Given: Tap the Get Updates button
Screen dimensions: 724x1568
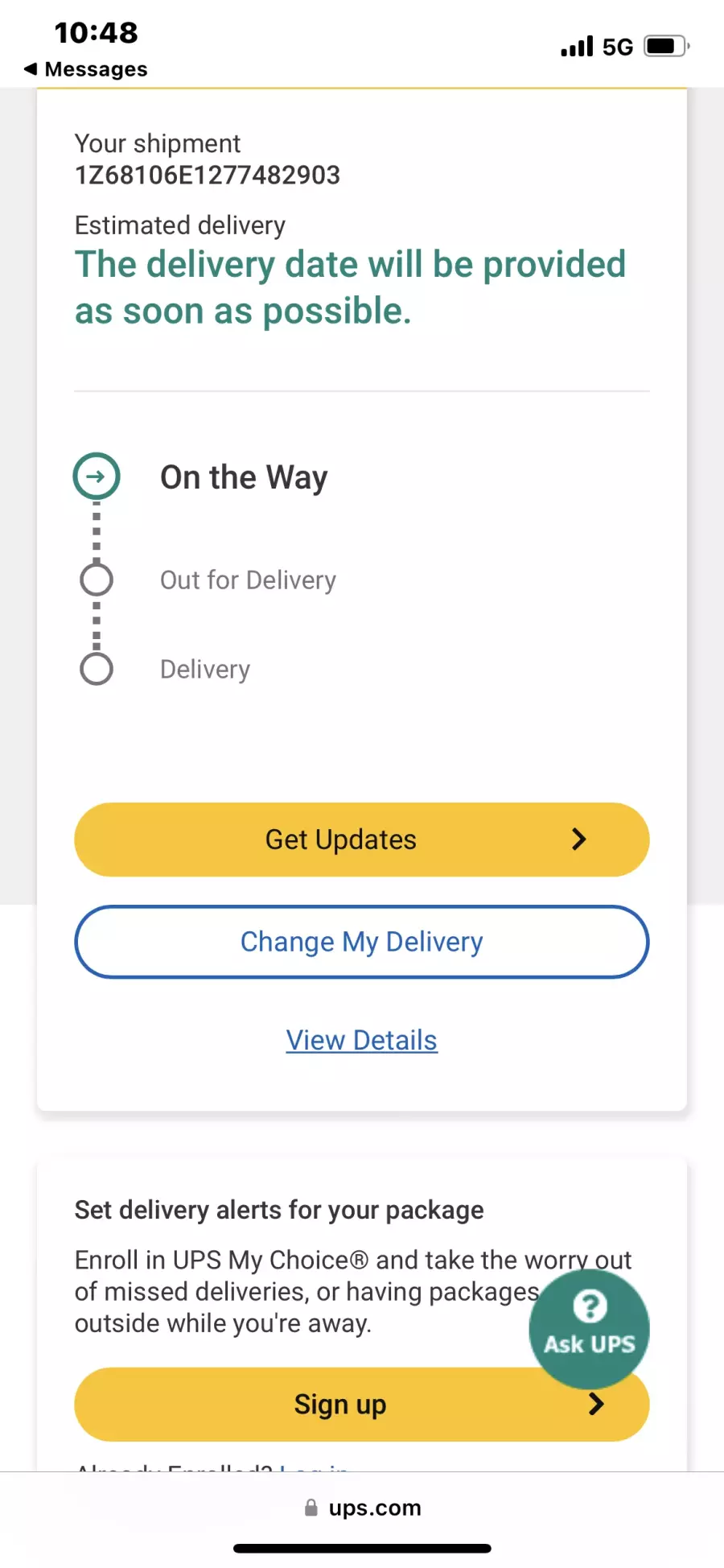Looking at the screenshot, I should tap(361, 840).
